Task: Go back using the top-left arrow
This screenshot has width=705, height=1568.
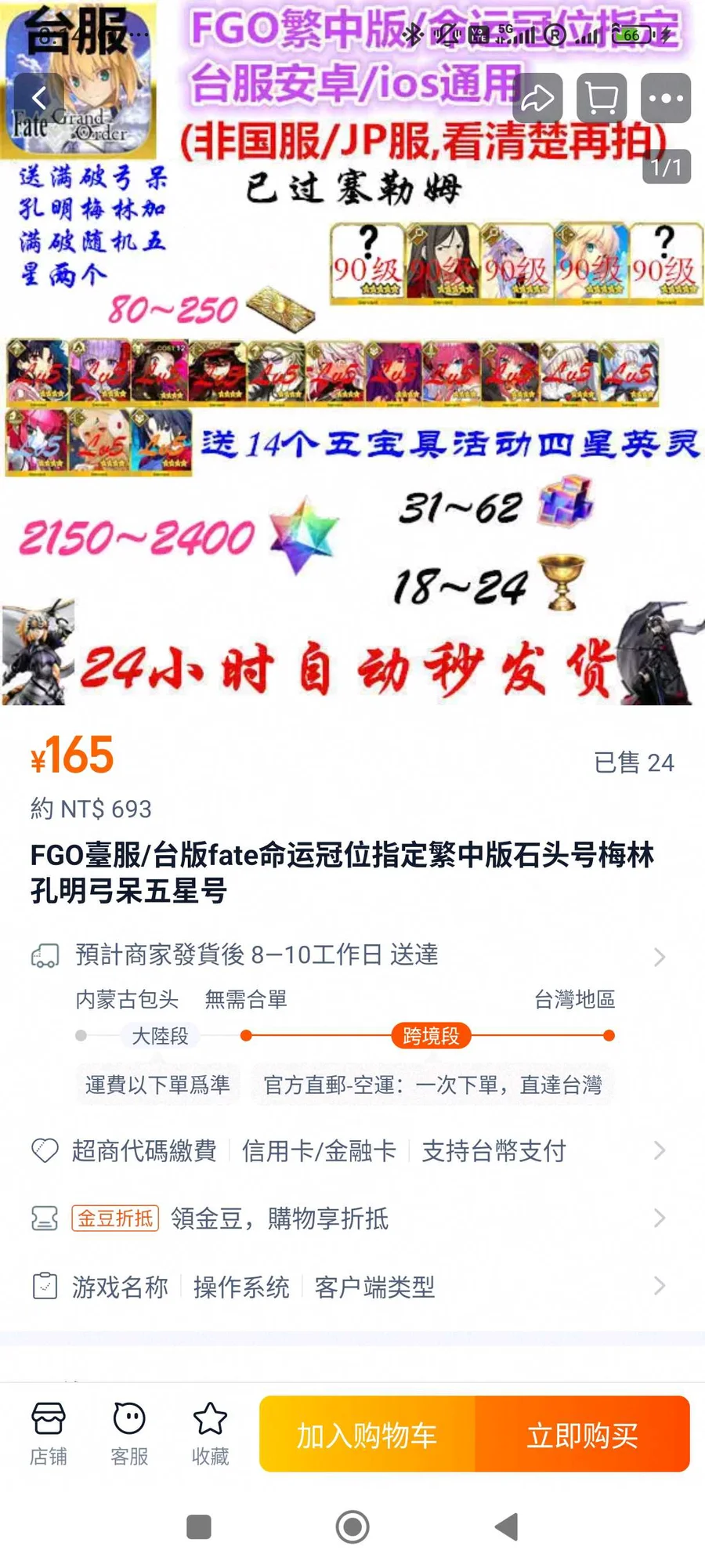Action: pos(39,98)
